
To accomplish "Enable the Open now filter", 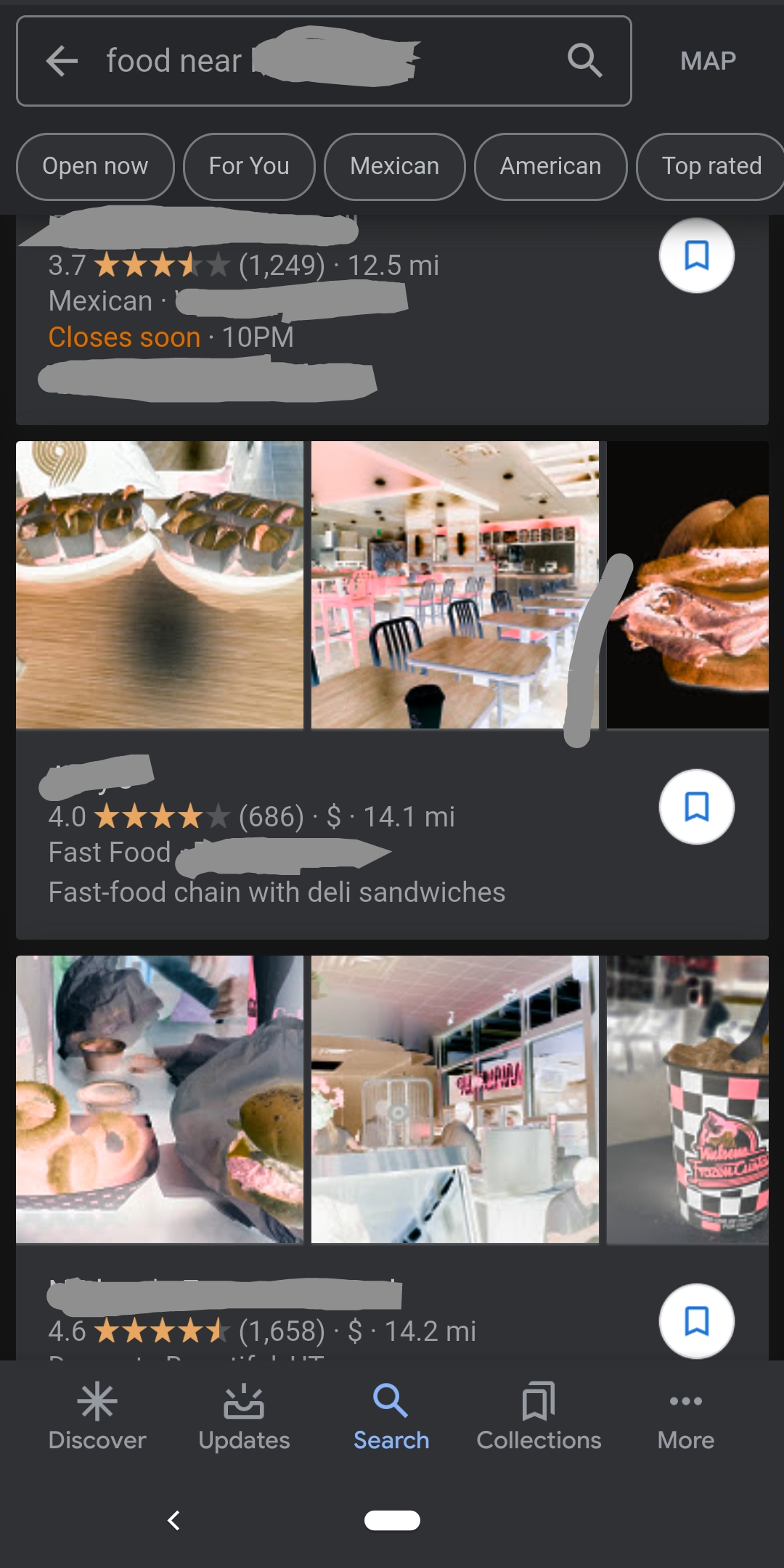I will pos(94,166).
